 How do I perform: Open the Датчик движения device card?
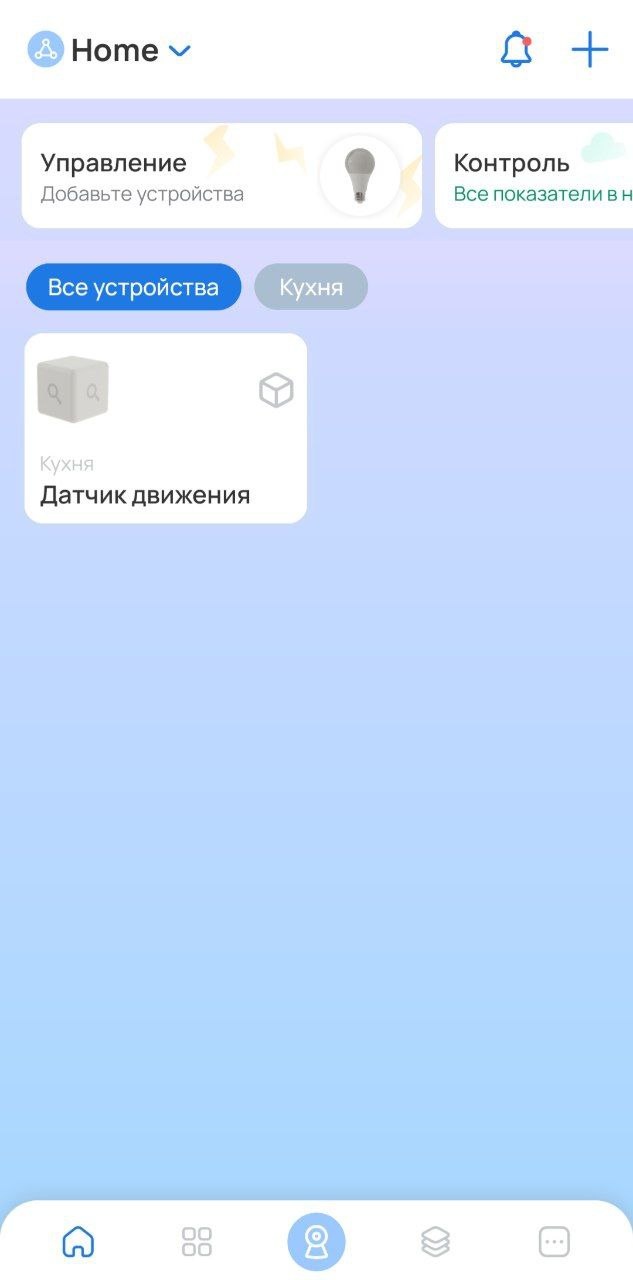tap(166, 428)
